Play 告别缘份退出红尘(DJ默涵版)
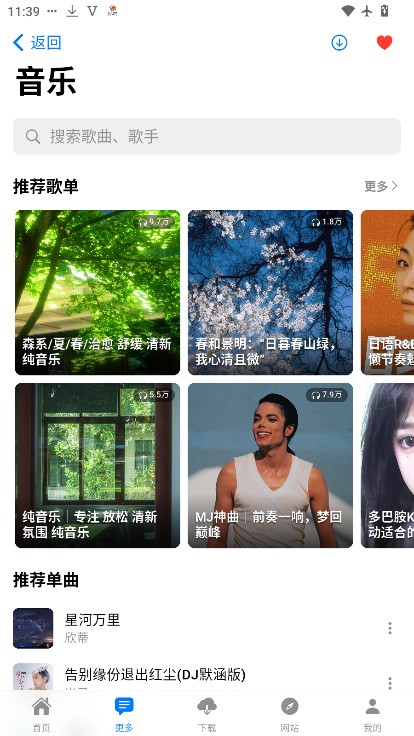The height and width of the screenshot is (736, 414). pyautogui.click(x=207, y=676)
